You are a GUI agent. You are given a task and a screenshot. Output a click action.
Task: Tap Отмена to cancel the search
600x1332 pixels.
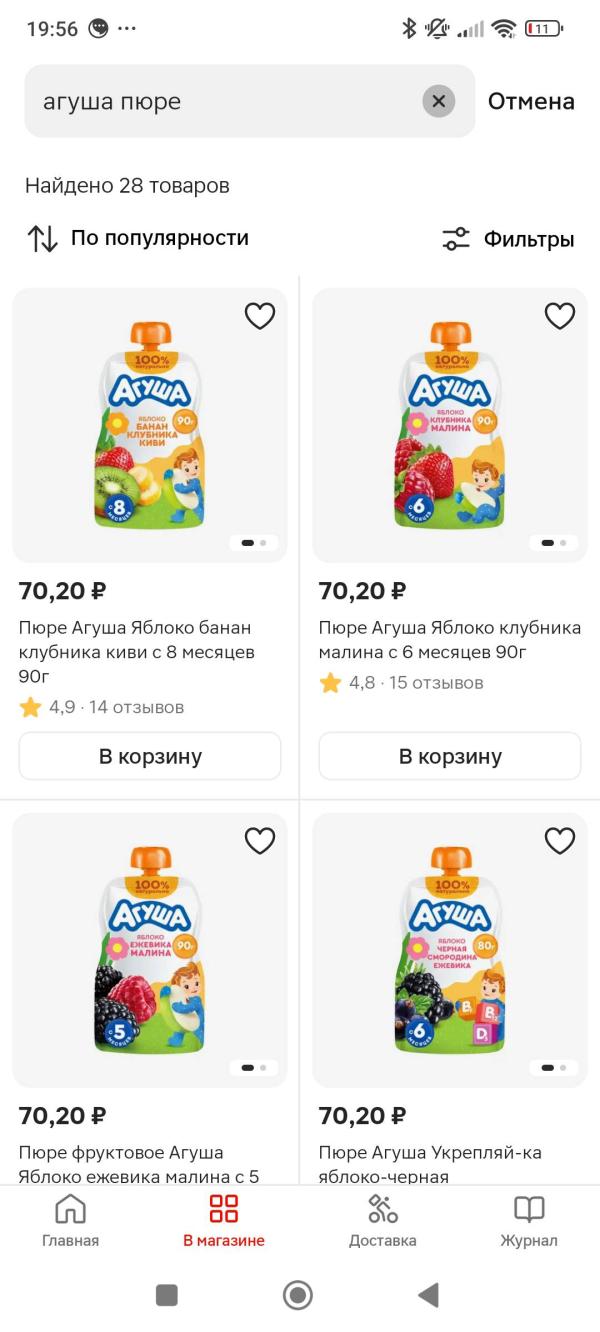[531, 101]
